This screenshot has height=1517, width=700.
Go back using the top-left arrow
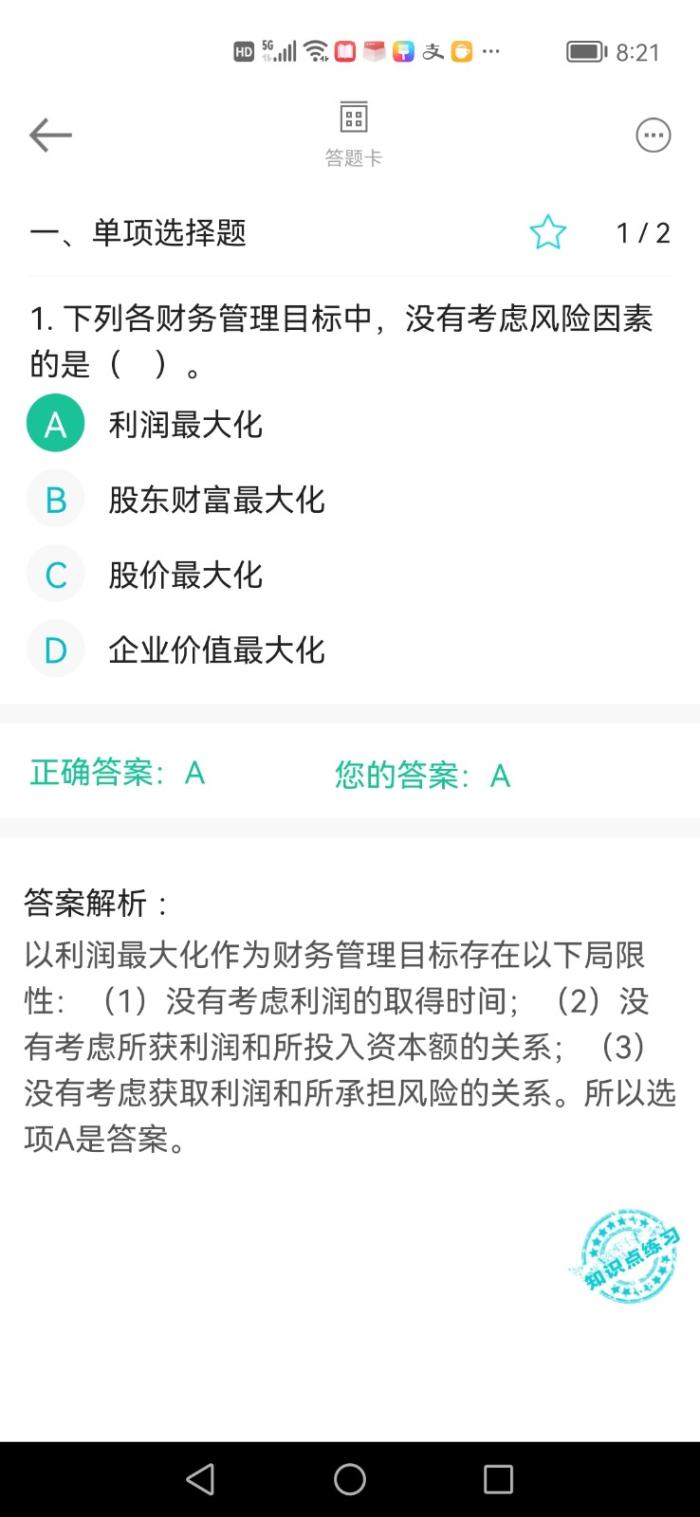coord(50,135)
